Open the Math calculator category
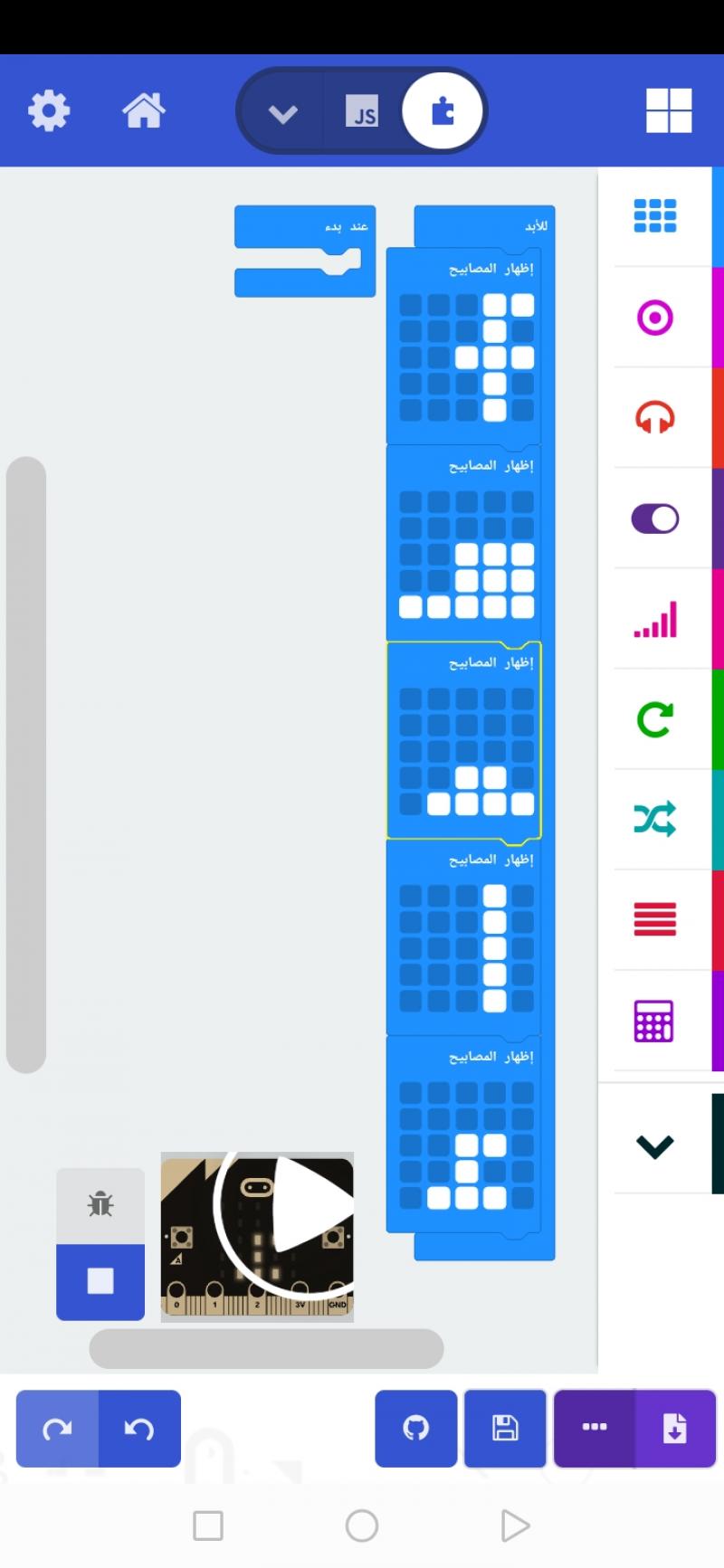This screenshot has height=1568, width=724. click(654, 1022)
